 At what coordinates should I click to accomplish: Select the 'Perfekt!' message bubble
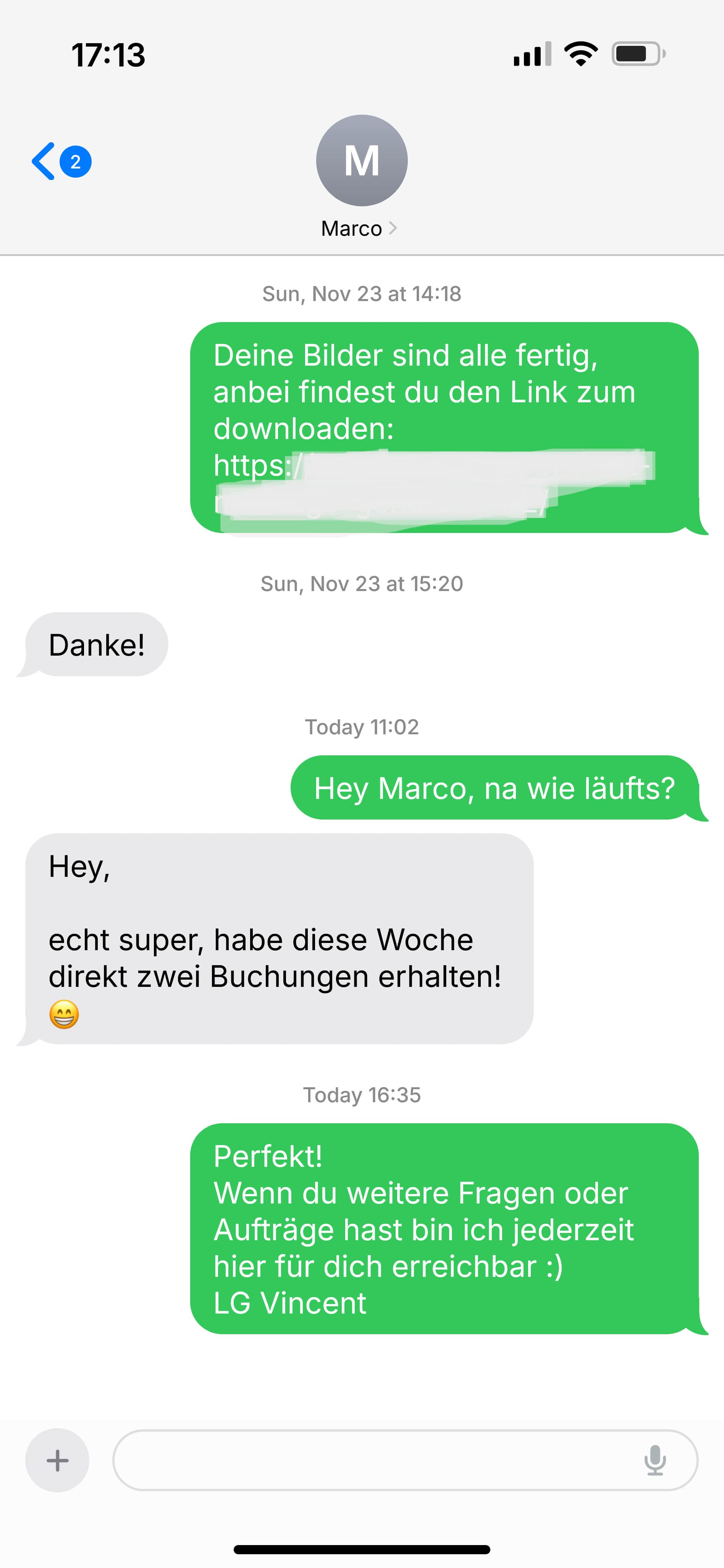tap(450, 1229)
